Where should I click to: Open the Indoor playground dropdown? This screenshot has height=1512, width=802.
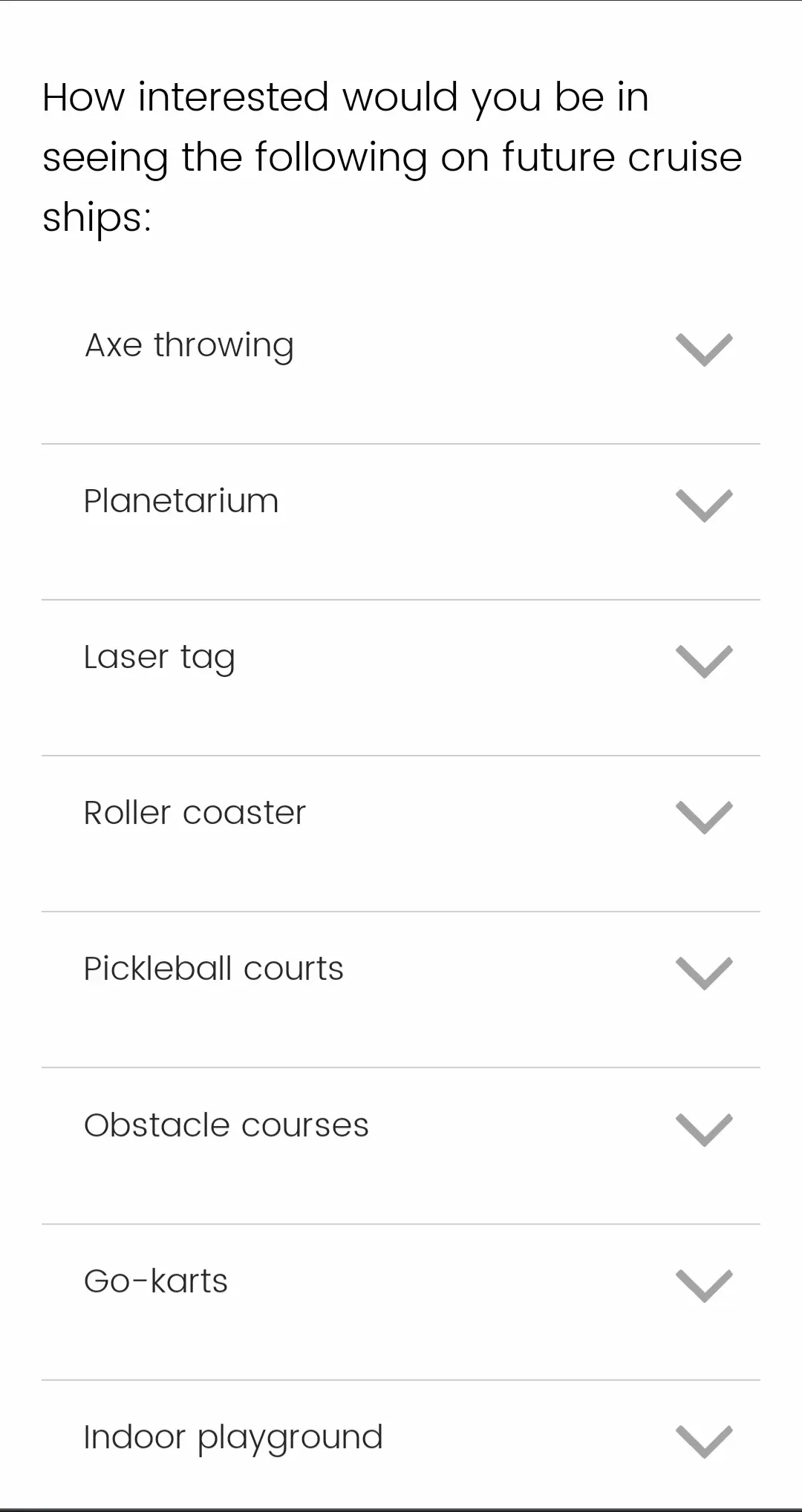point(703,1441)
